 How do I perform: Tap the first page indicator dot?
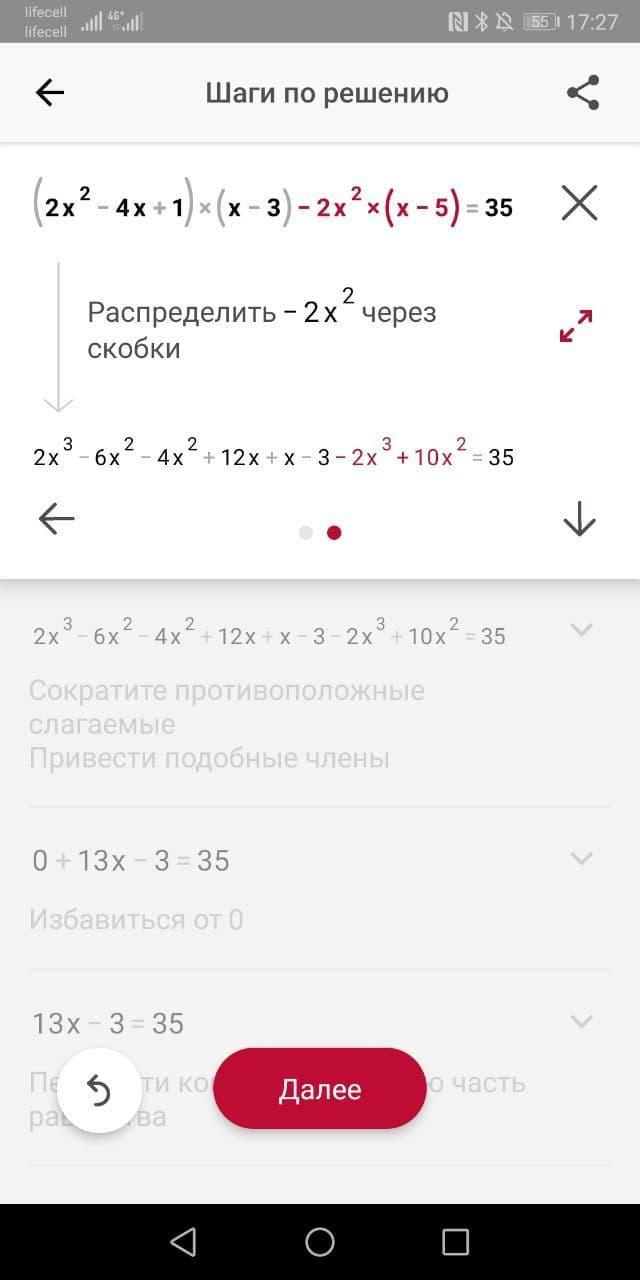(306, 532)
